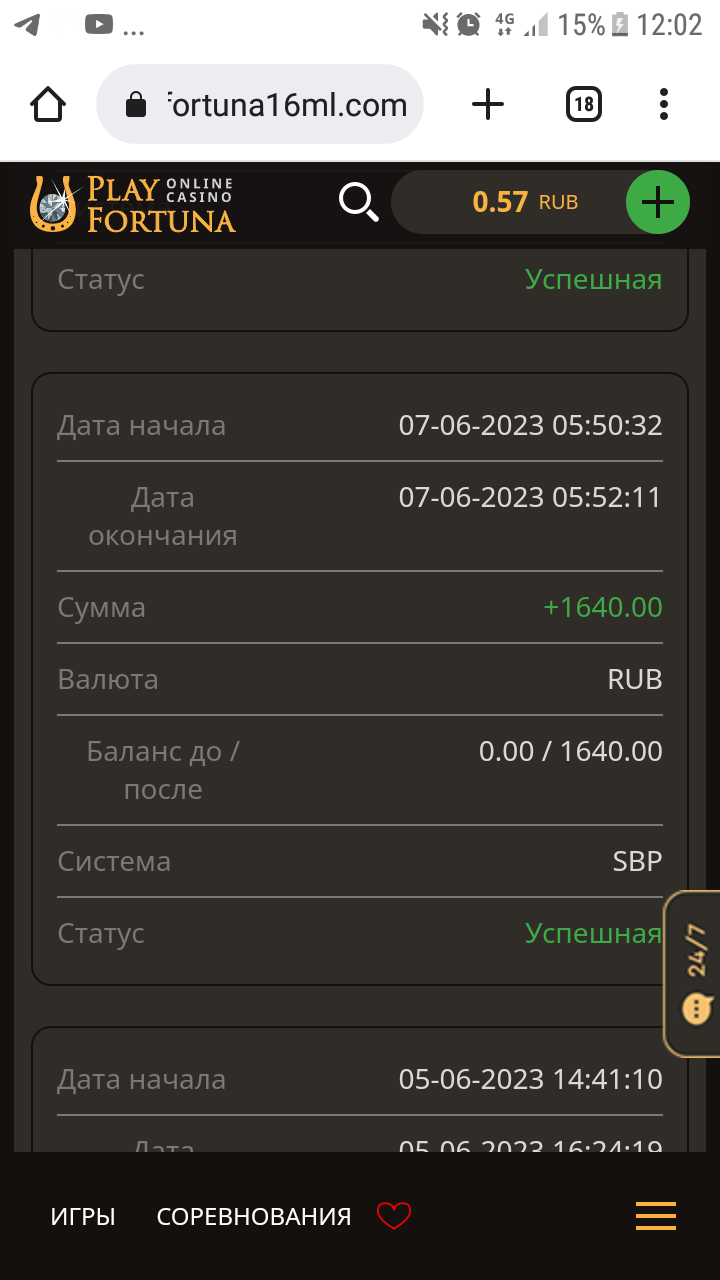Search casino games with magnifier icon
Image resolution: width=720 pixels, height=1280 pixels.
click(358, 202)
